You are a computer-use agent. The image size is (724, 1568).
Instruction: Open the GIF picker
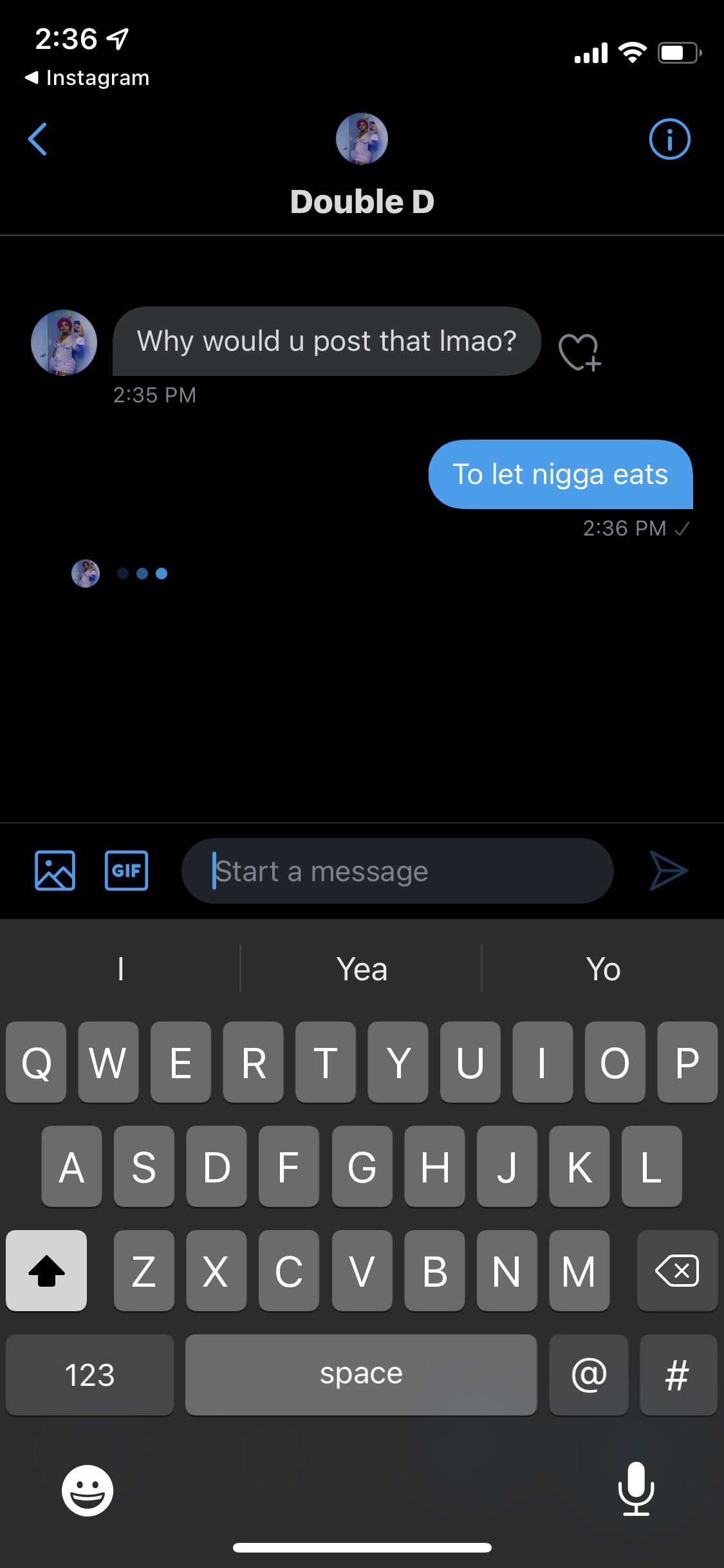(126, 871)
